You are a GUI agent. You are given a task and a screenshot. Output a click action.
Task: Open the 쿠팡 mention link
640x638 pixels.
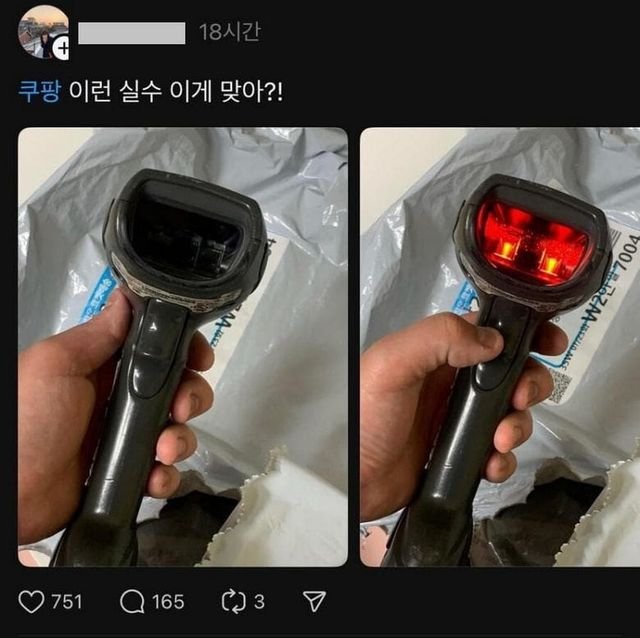coord(39,91)
